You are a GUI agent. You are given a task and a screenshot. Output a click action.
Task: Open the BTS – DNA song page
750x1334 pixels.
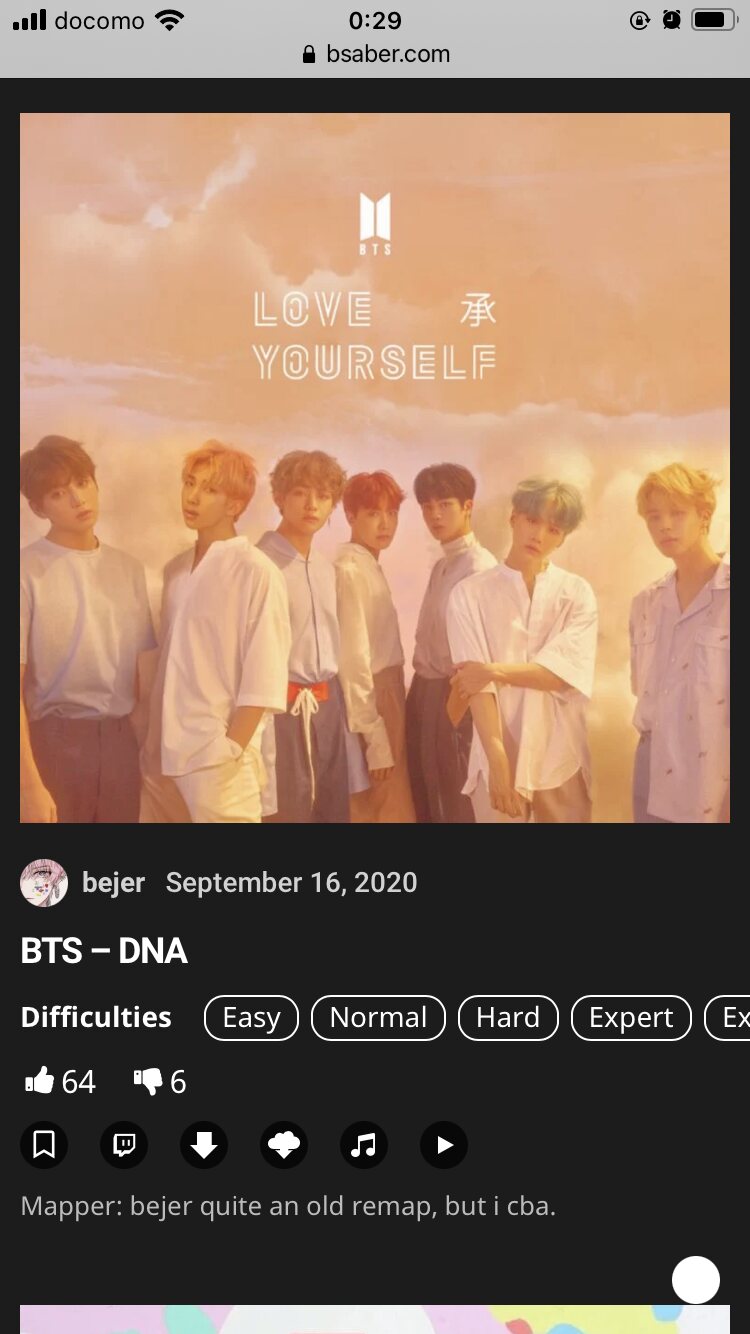(x=104, y=951)
